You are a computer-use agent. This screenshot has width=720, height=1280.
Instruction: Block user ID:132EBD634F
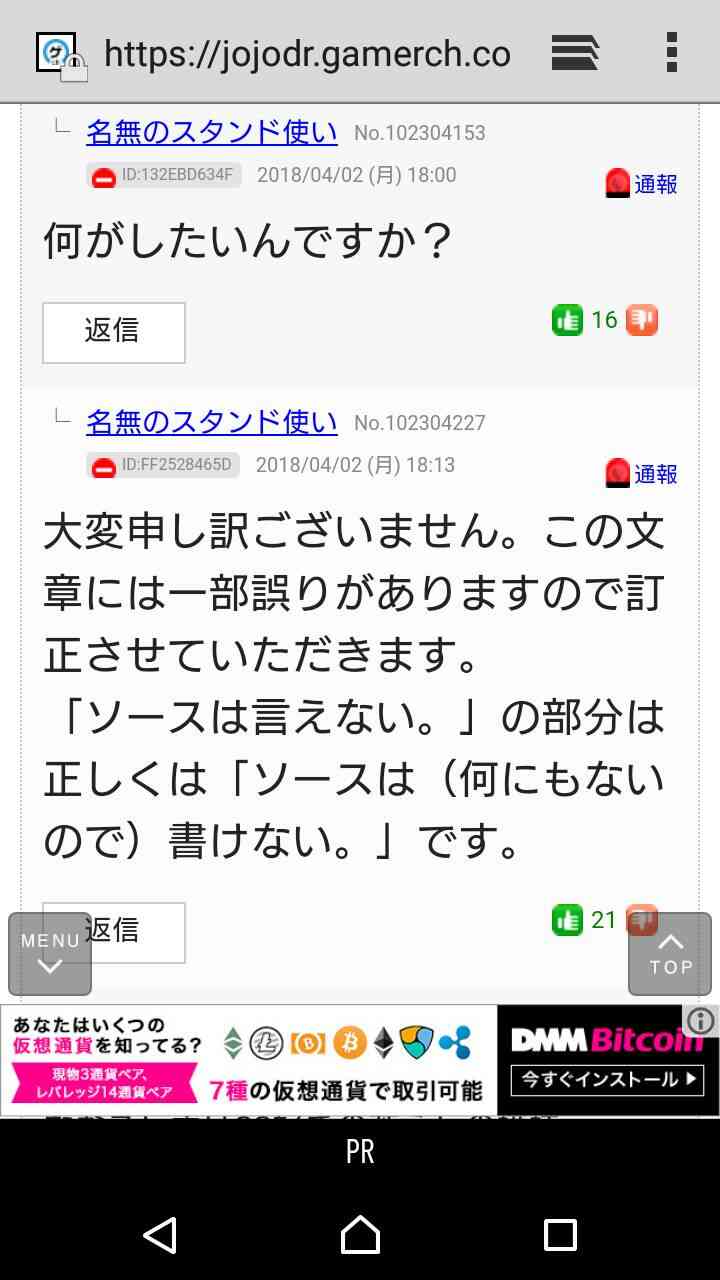104,177
